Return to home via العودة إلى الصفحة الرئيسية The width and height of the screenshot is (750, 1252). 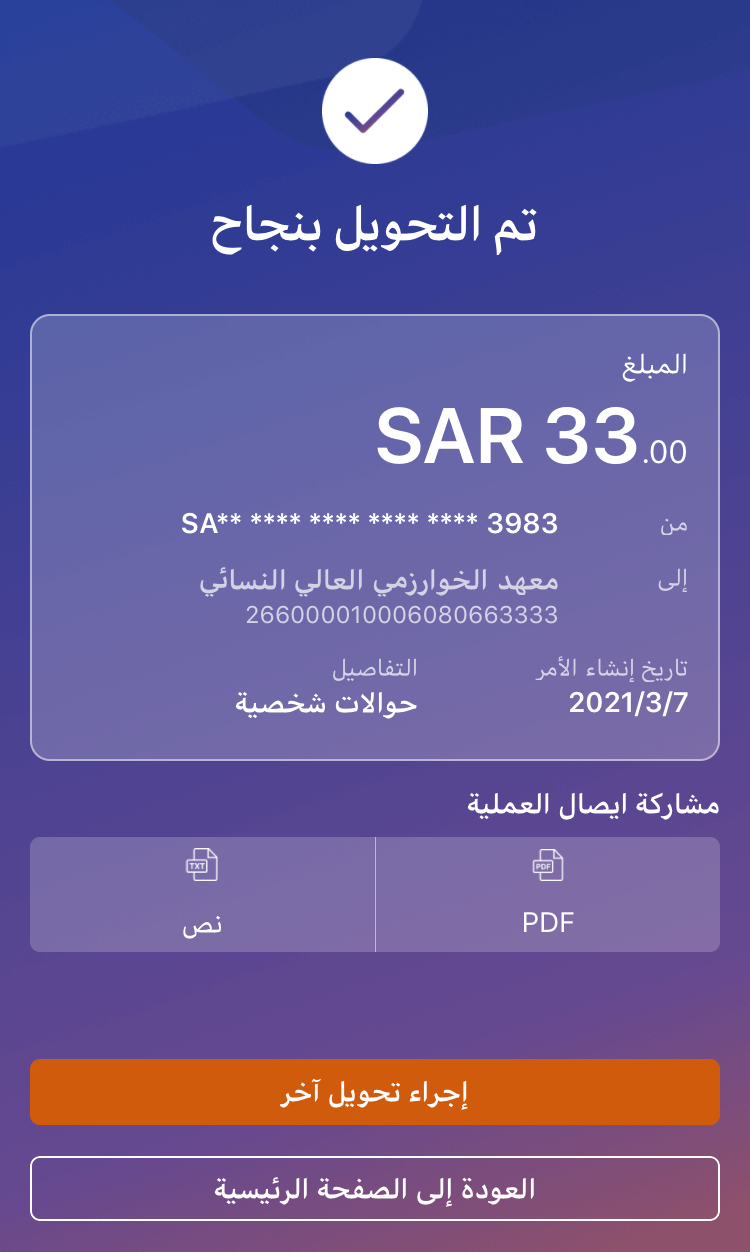coord(375,1188)
